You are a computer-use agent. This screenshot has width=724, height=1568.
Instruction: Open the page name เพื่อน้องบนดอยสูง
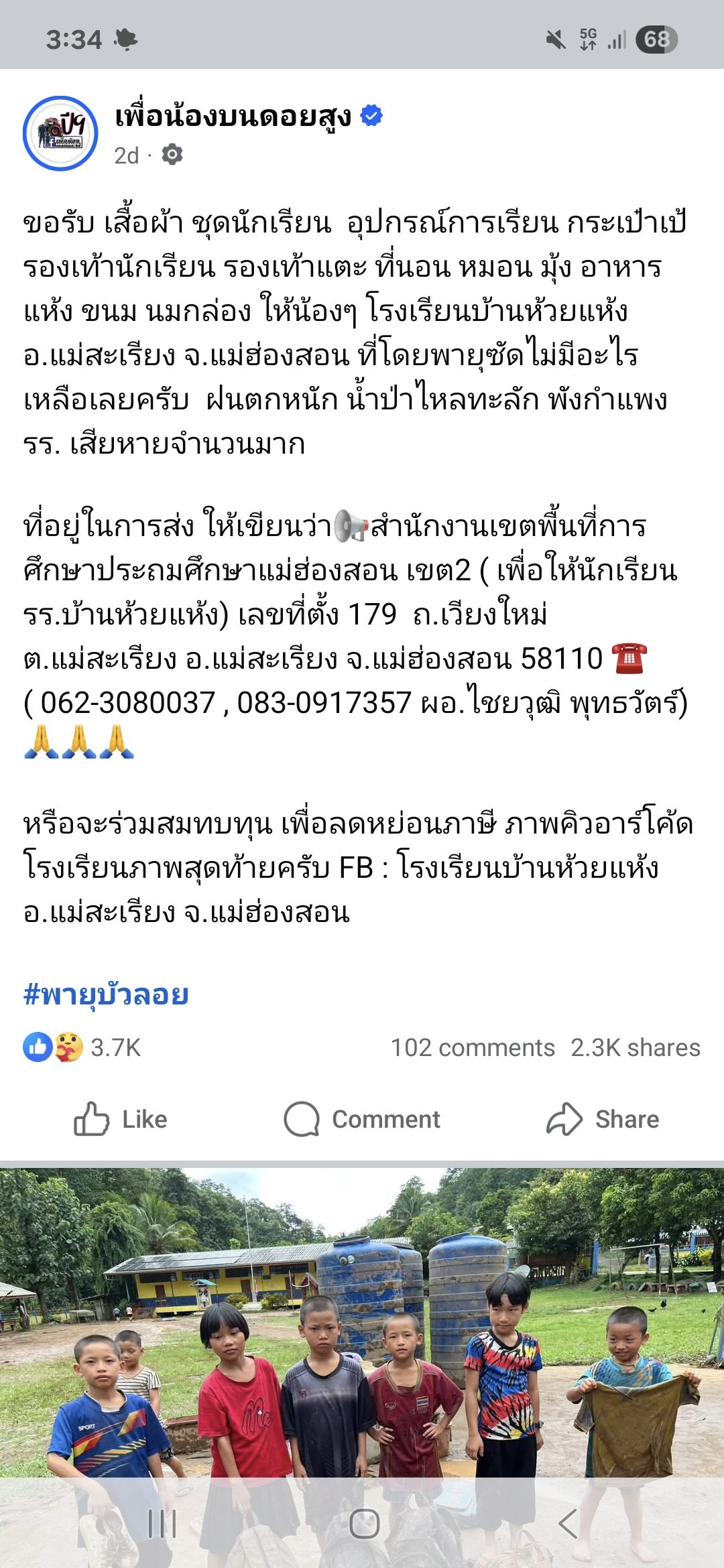tap(233, 117)
